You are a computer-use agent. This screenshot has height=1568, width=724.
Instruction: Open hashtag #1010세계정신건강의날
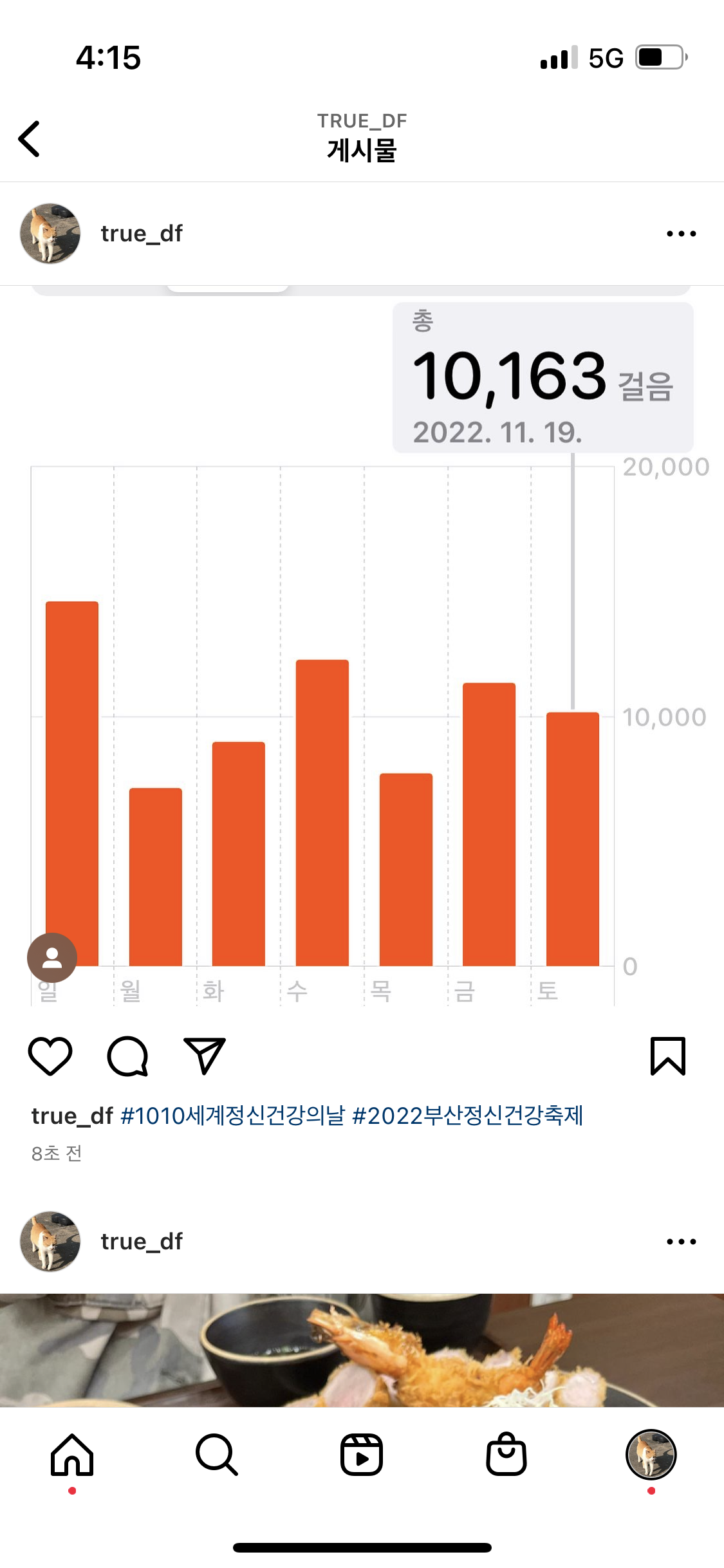tap(233, 1115)
